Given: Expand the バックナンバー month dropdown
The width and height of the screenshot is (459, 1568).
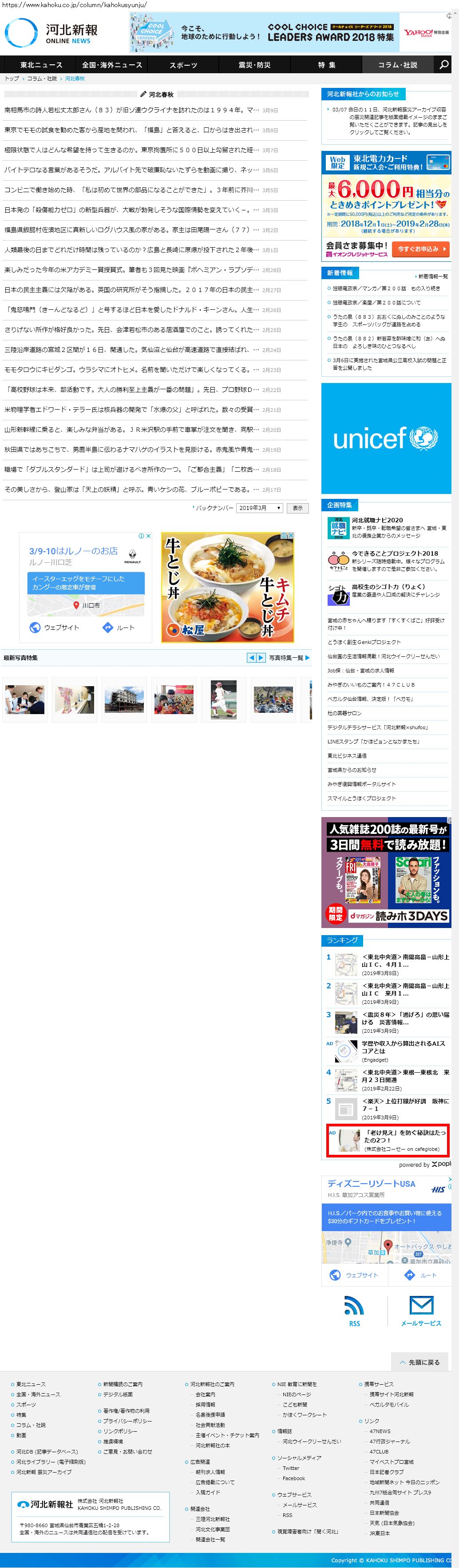Looking at the screenshot, I should (260, 508).
